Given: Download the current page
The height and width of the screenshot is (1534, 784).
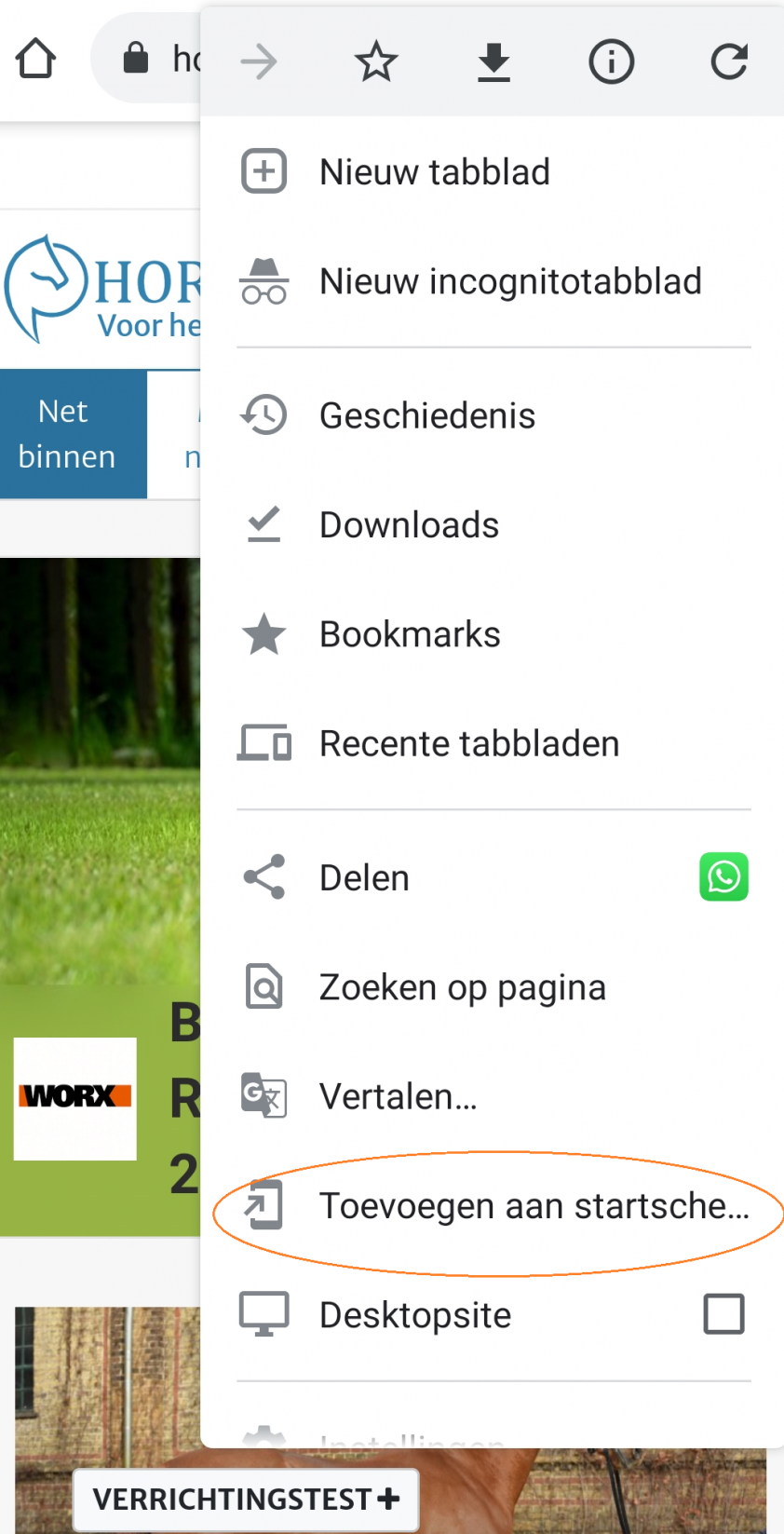Looking at the screenshot, I should (x=493, y=62).
